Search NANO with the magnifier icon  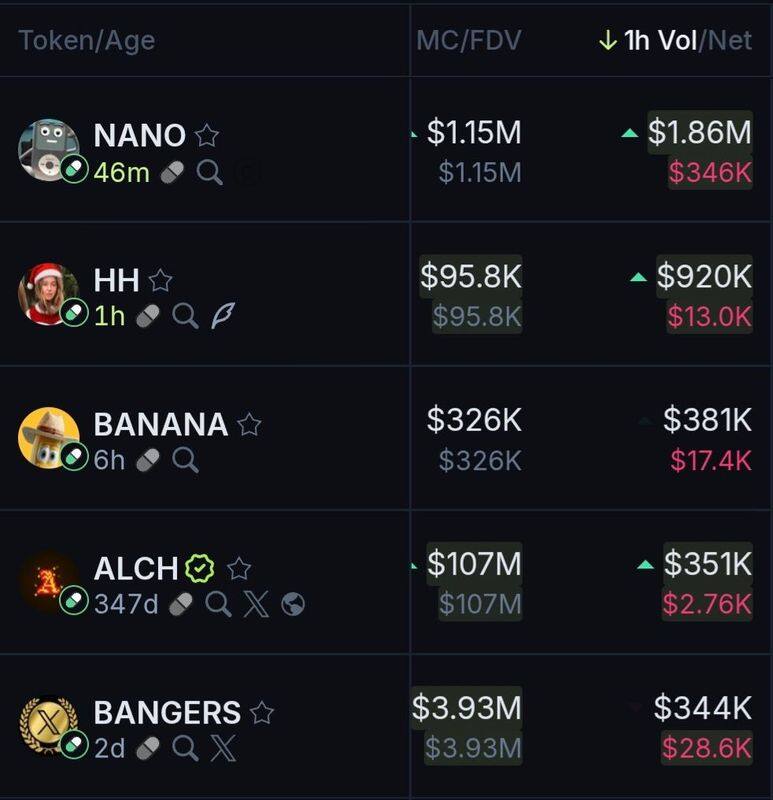click(x=209, y=173)
